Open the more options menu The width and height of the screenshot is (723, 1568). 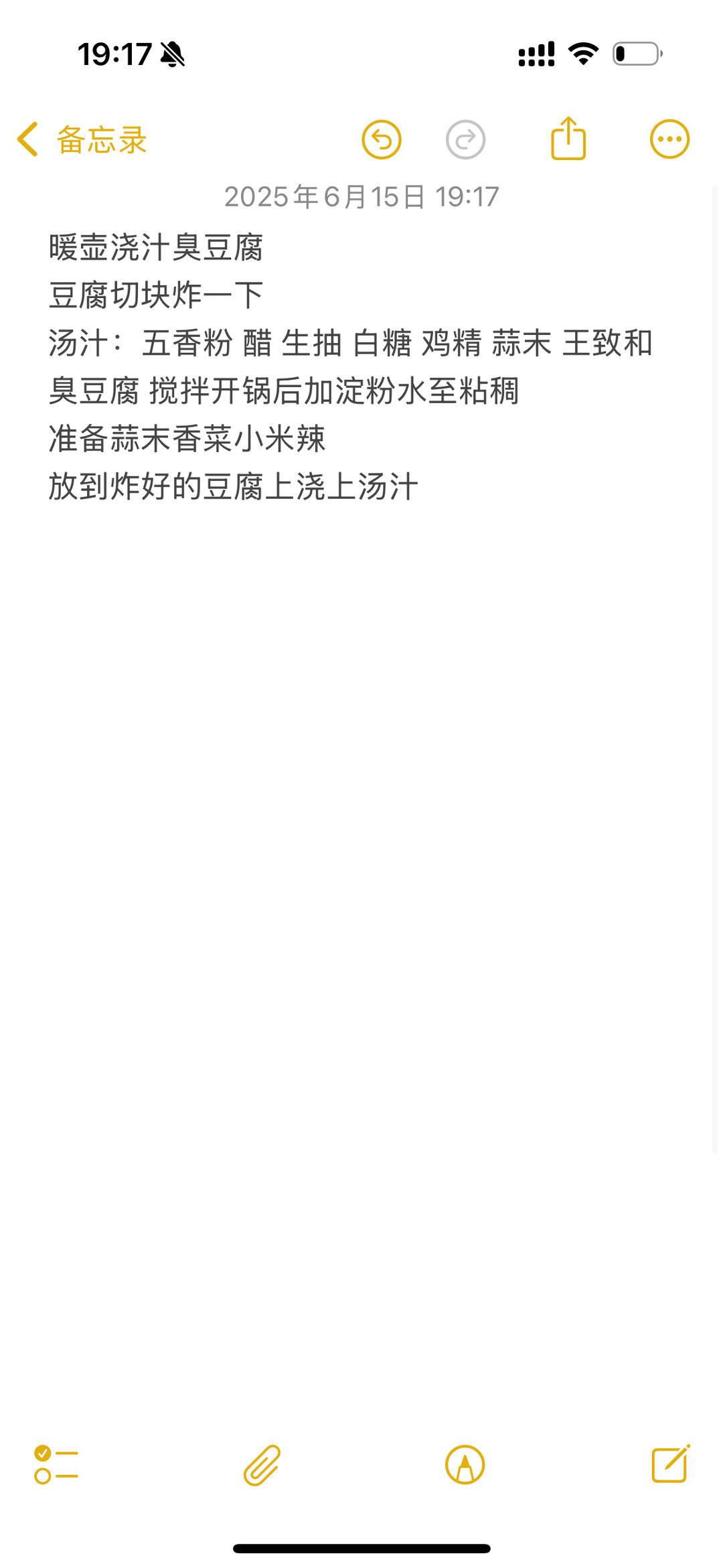point(669,139)
